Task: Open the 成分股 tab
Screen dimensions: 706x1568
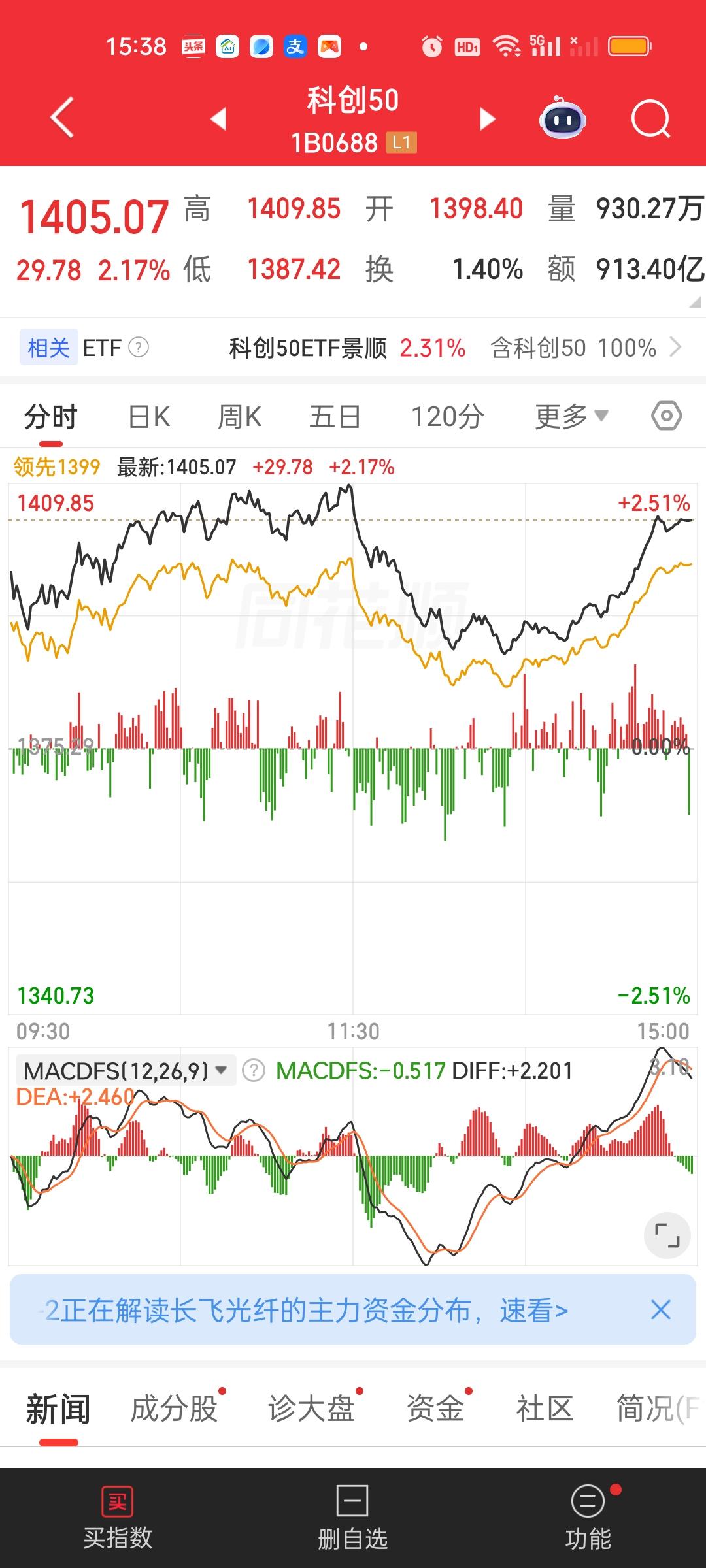Action: coord(174,1409)
